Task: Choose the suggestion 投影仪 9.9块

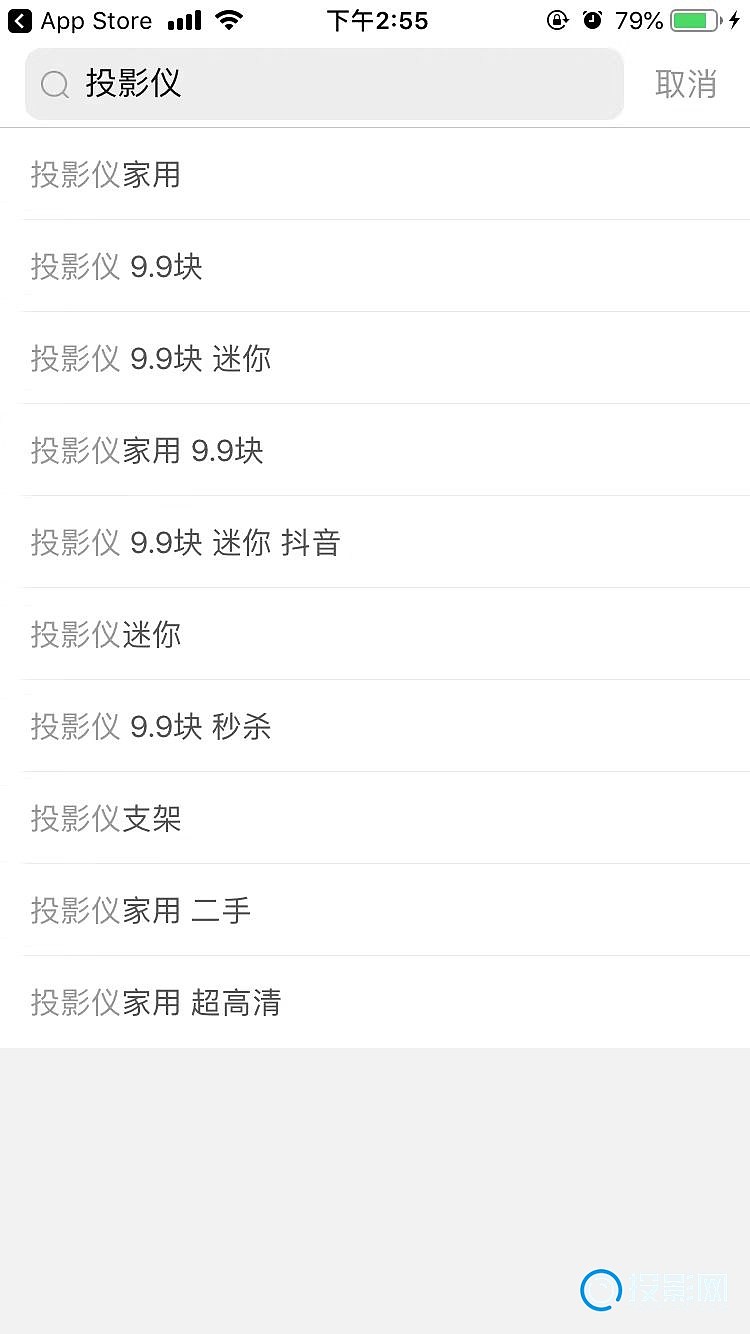Action: pos(375,266)
